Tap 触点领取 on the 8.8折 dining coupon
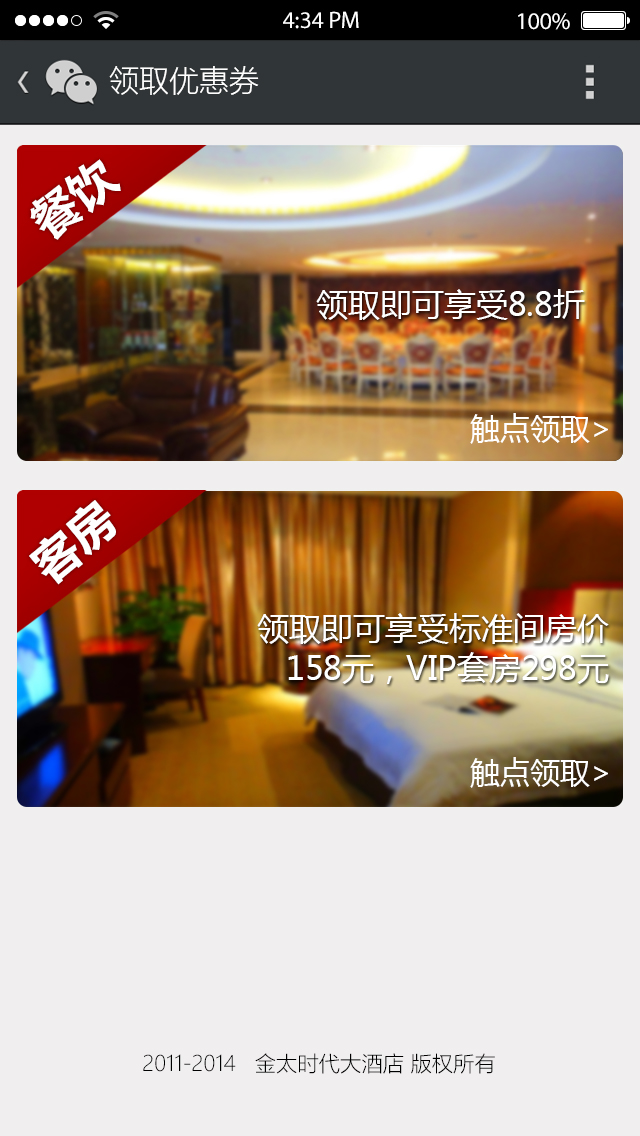 pyautogui.click(x=538, y=429)
